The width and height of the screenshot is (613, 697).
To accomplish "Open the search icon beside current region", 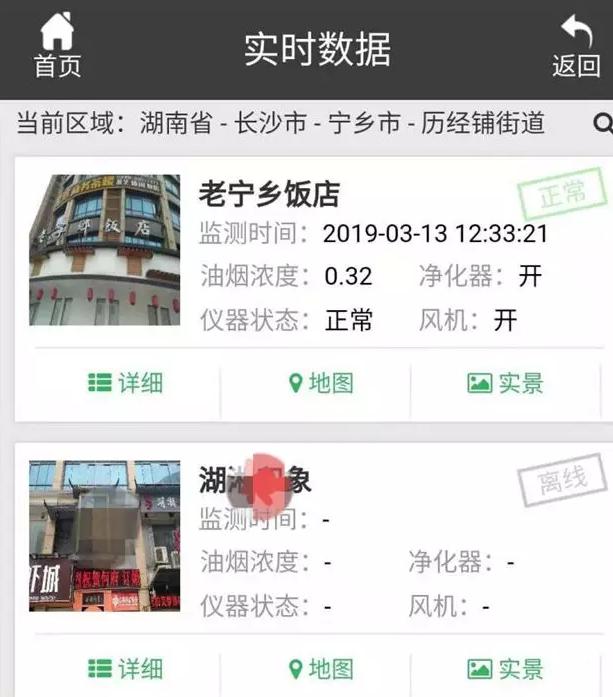I will (602, 124).
